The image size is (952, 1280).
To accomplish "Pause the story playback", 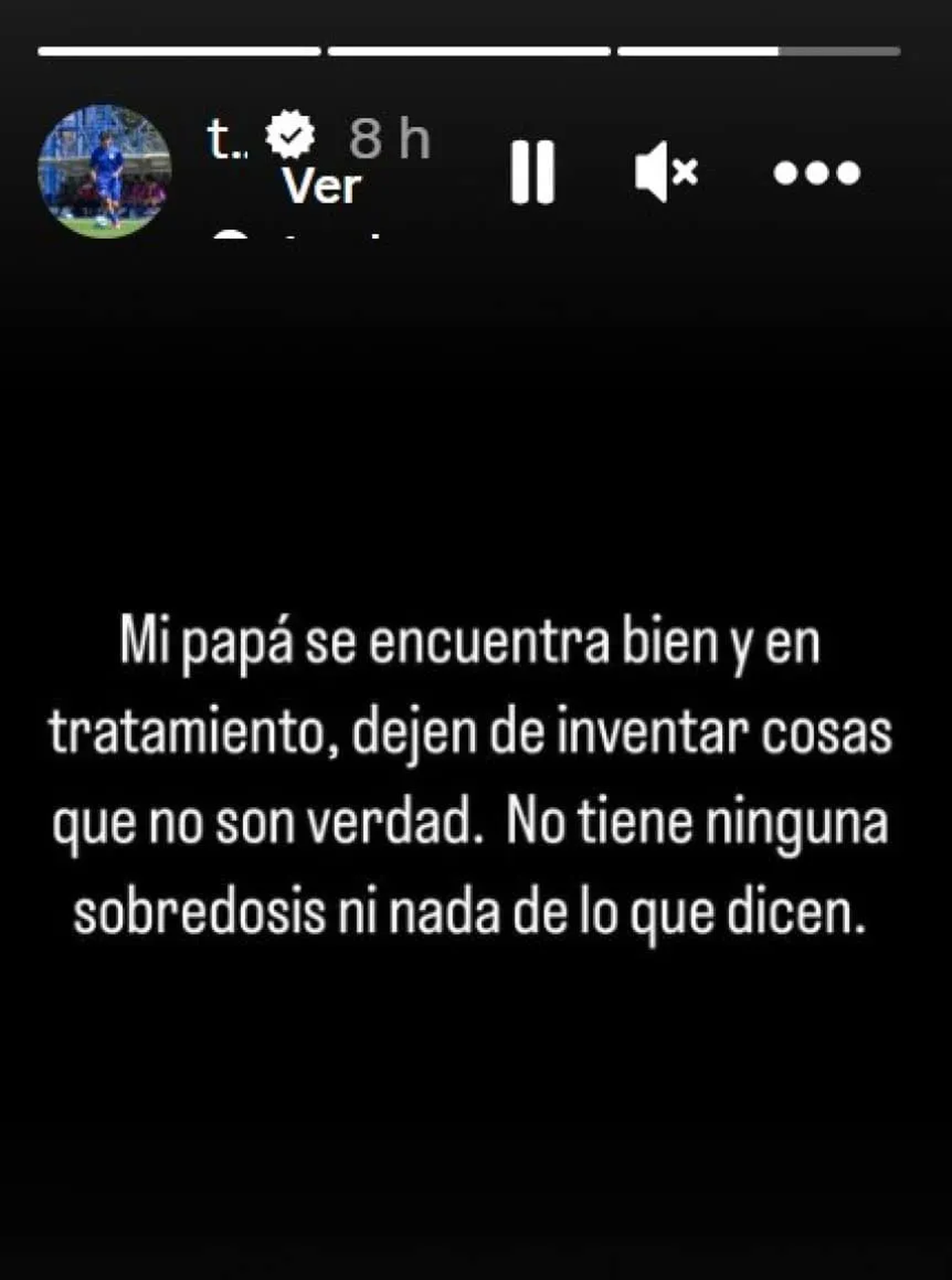I will pos(532,172).
